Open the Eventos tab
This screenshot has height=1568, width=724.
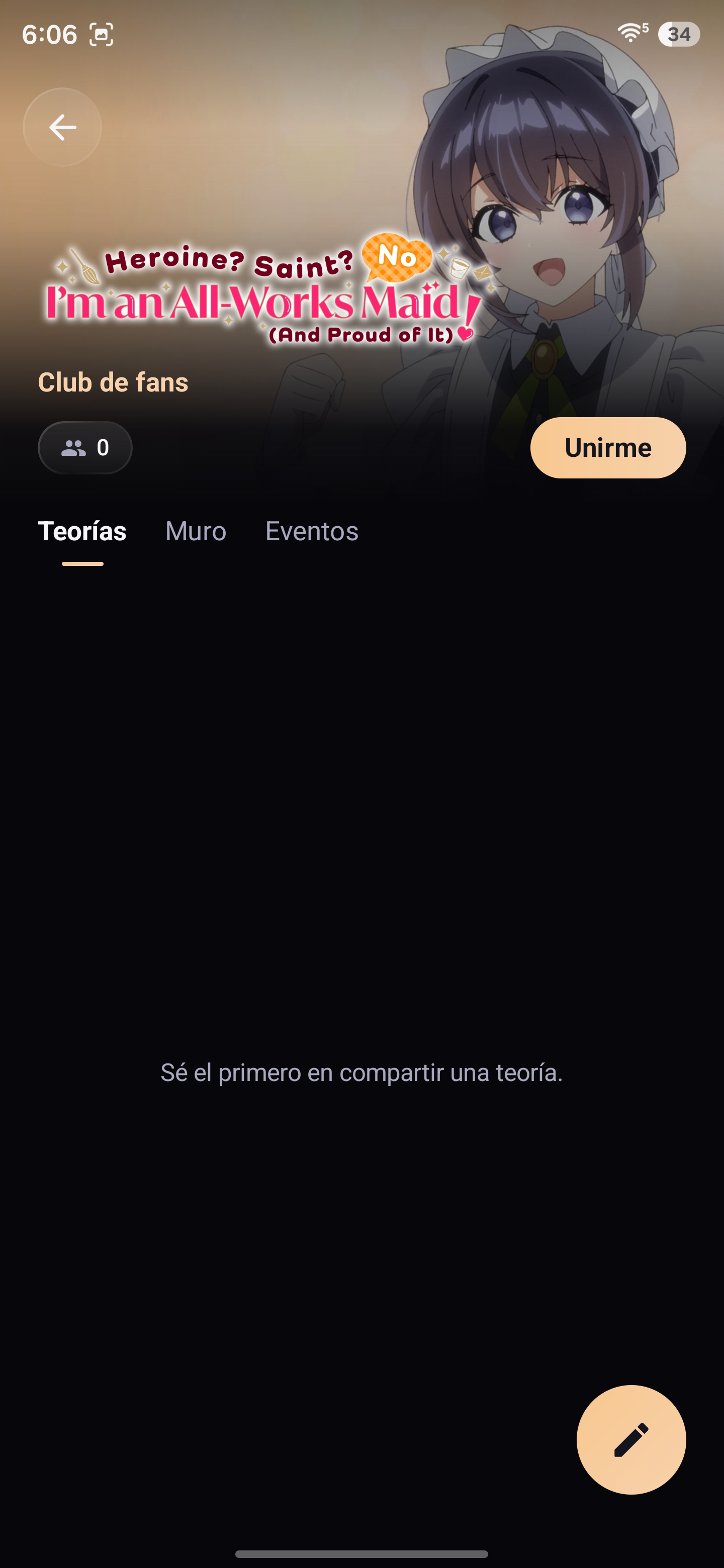(x=312, y=531)
